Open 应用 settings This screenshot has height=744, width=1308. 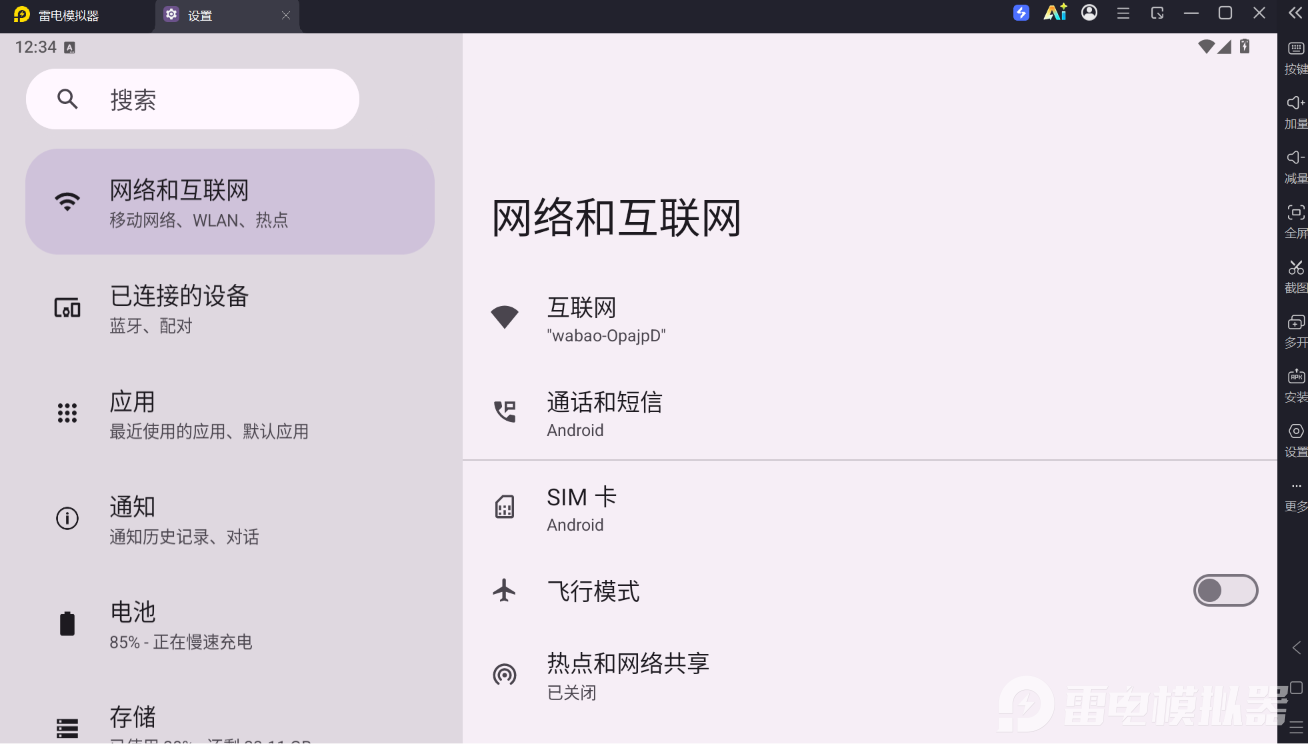[230, 413]
